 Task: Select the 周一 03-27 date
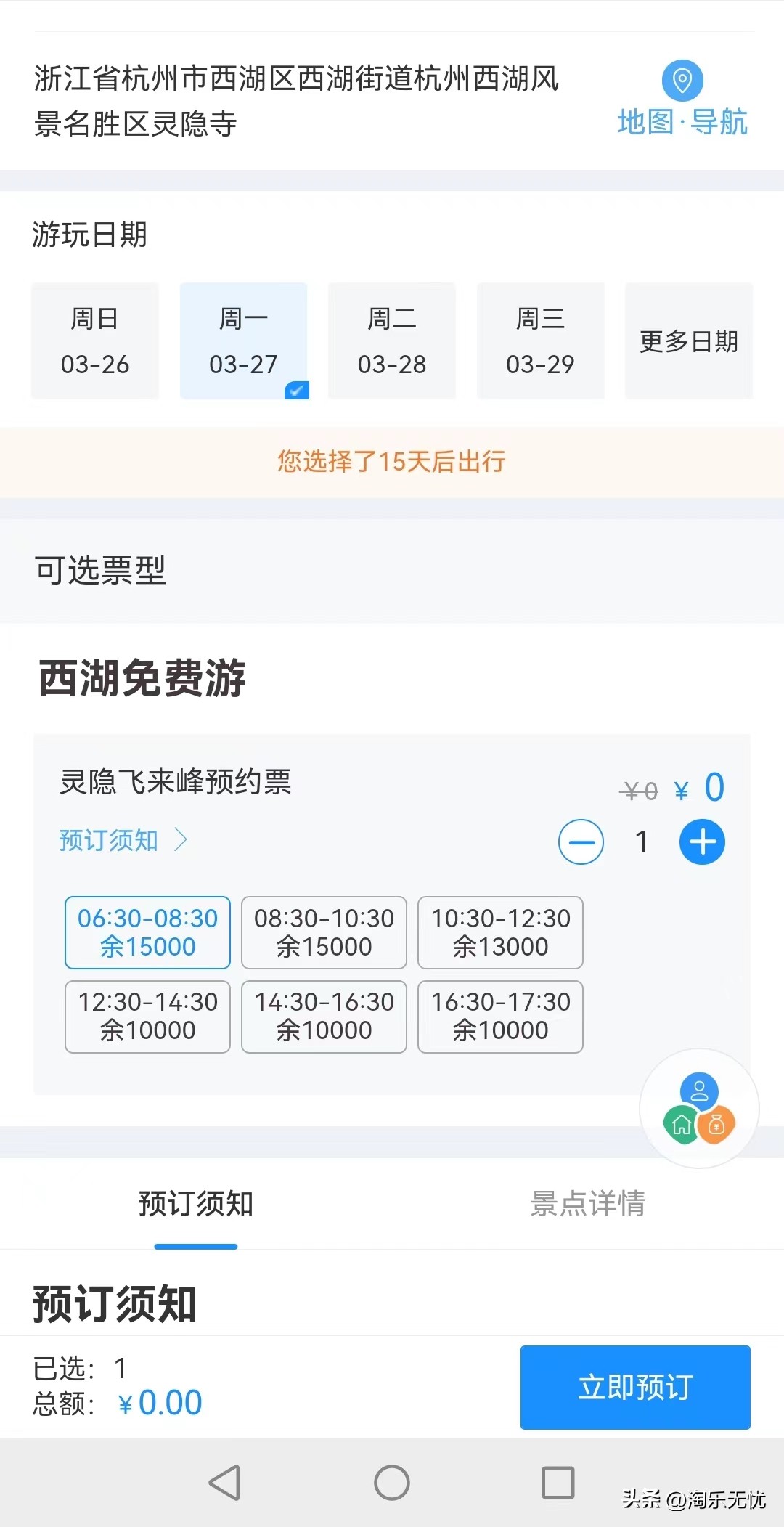coord(244,341)
